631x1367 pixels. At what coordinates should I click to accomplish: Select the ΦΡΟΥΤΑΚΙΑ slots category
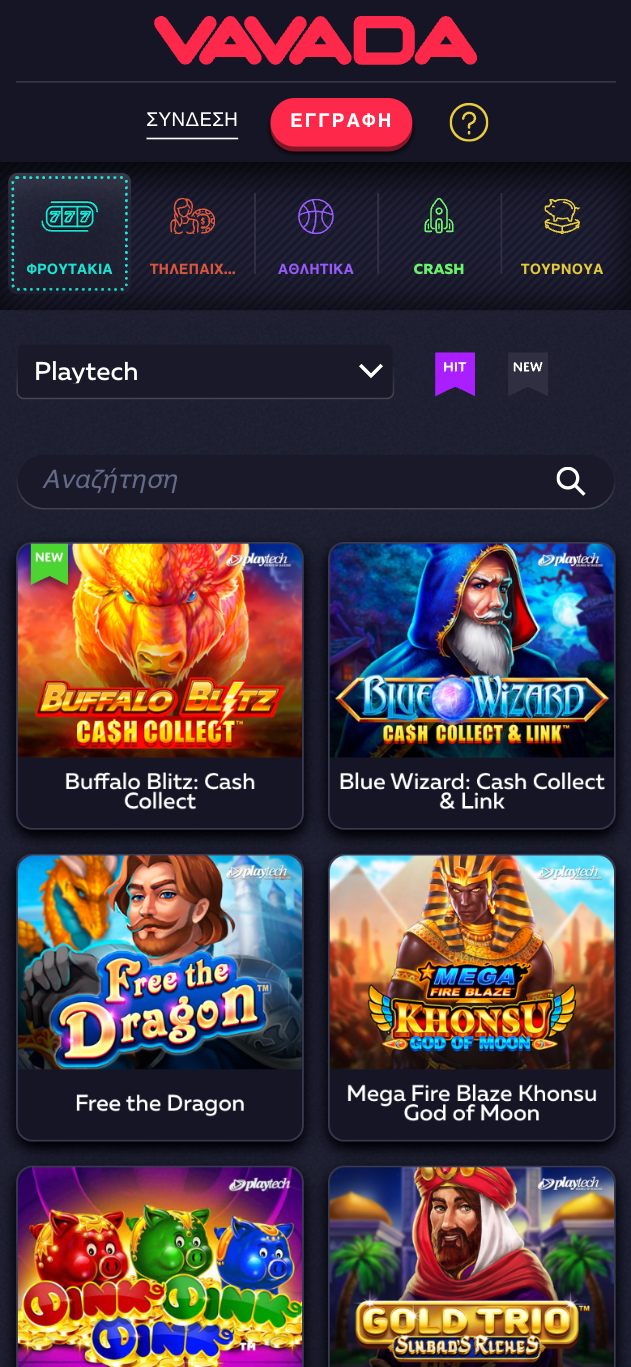(70, 233)
